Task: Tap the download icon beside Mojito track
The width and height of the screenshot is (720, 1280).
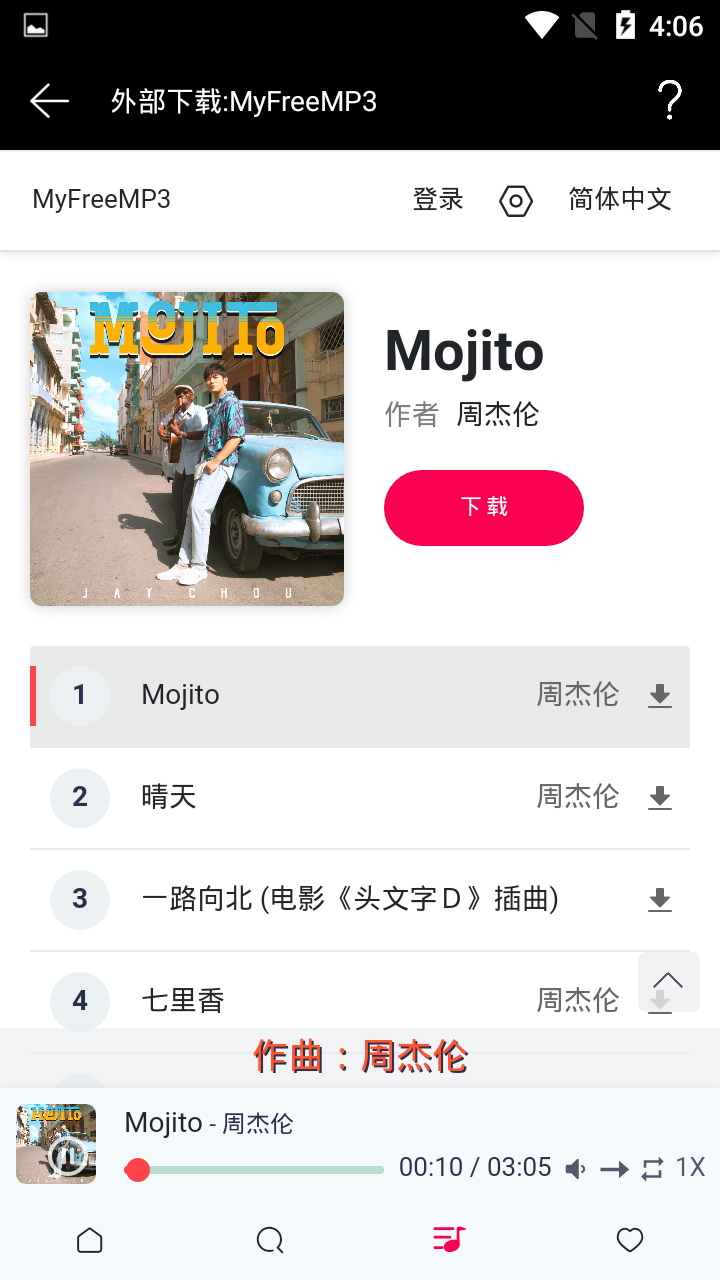Action: pyautogui.click(x=659, y=696)
